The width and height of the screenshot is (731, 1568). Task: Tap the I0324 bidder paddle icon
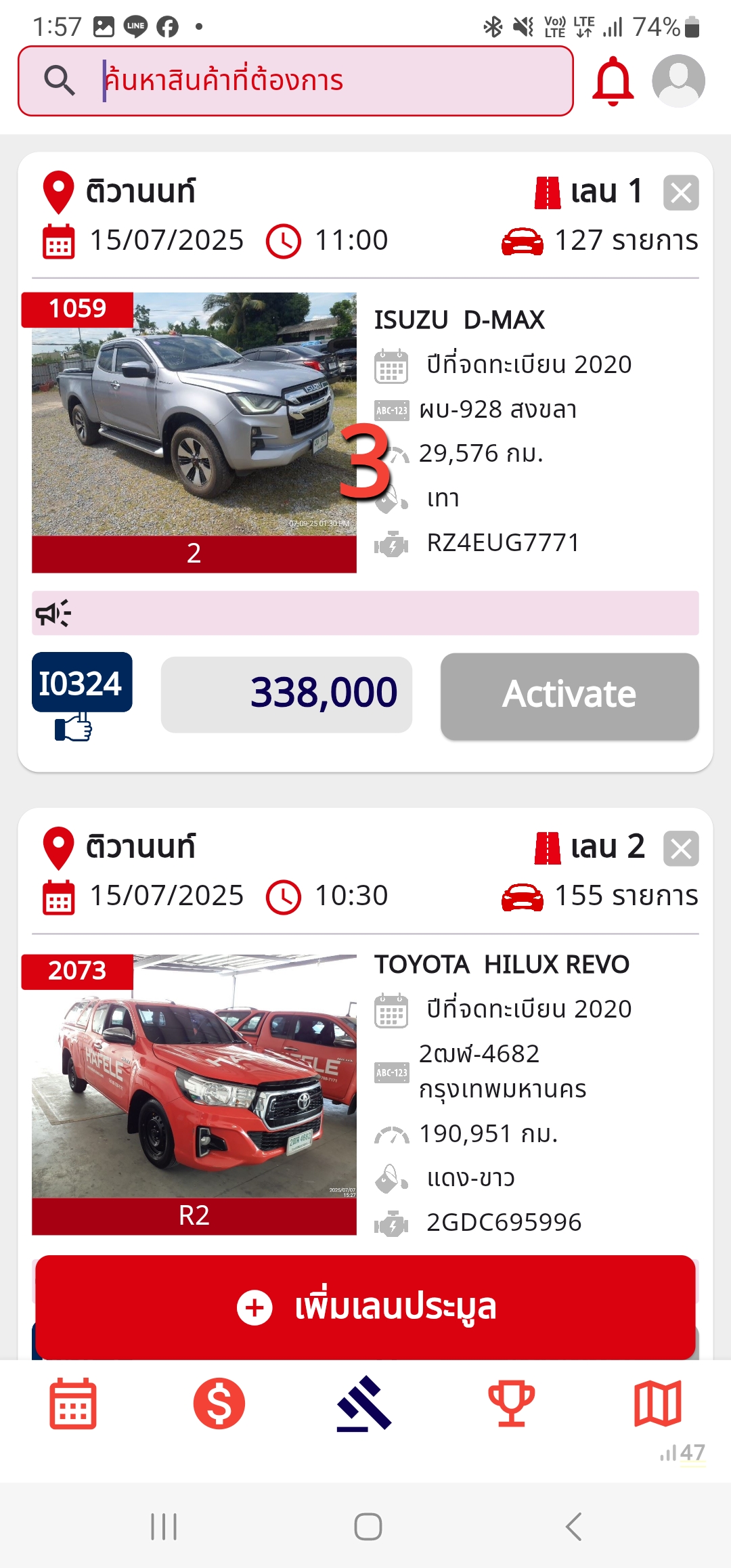click(x=81, y=695)
